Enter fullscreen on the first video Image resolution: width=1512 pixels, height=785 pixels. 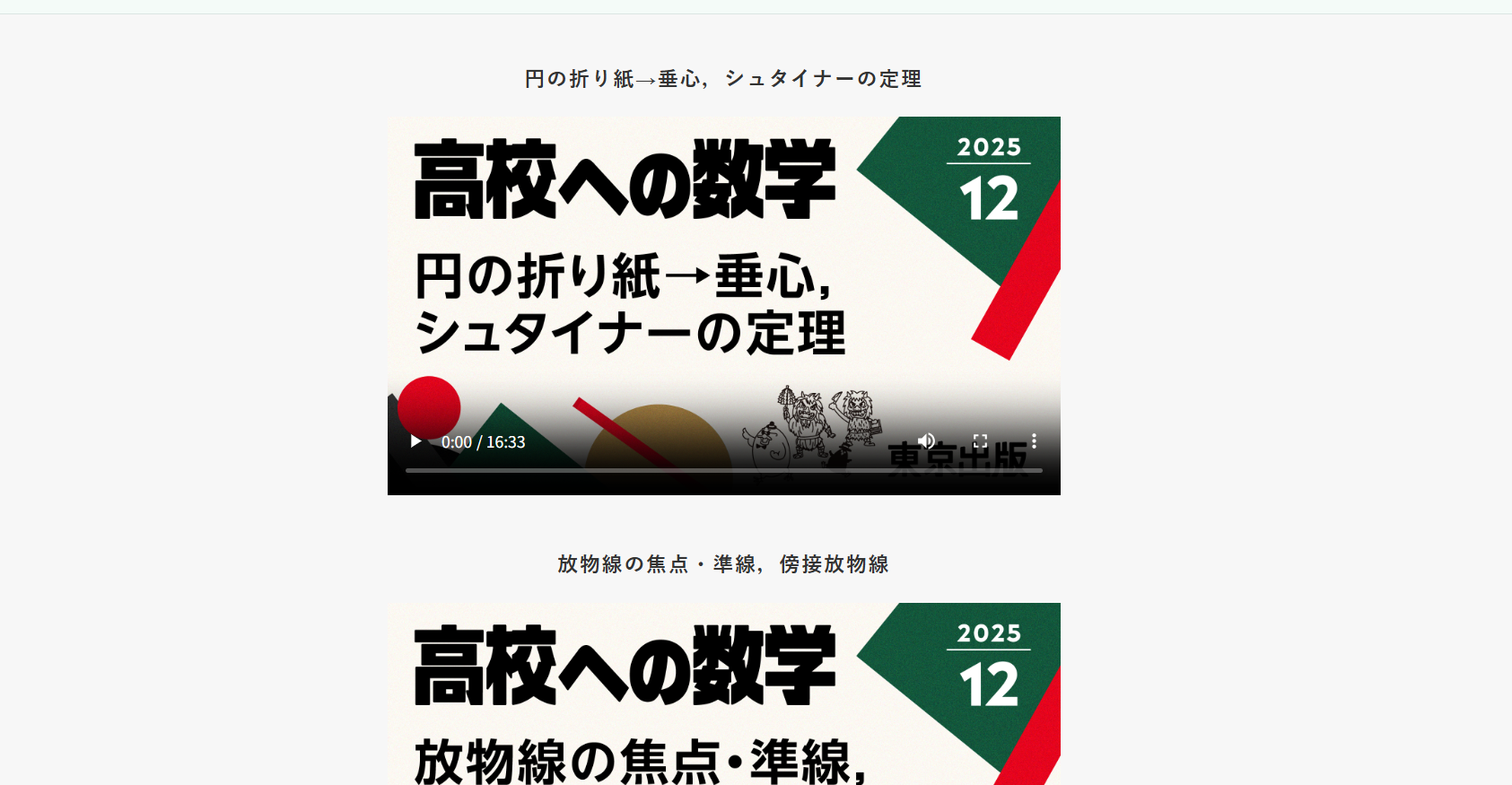[x=980, y=440]
